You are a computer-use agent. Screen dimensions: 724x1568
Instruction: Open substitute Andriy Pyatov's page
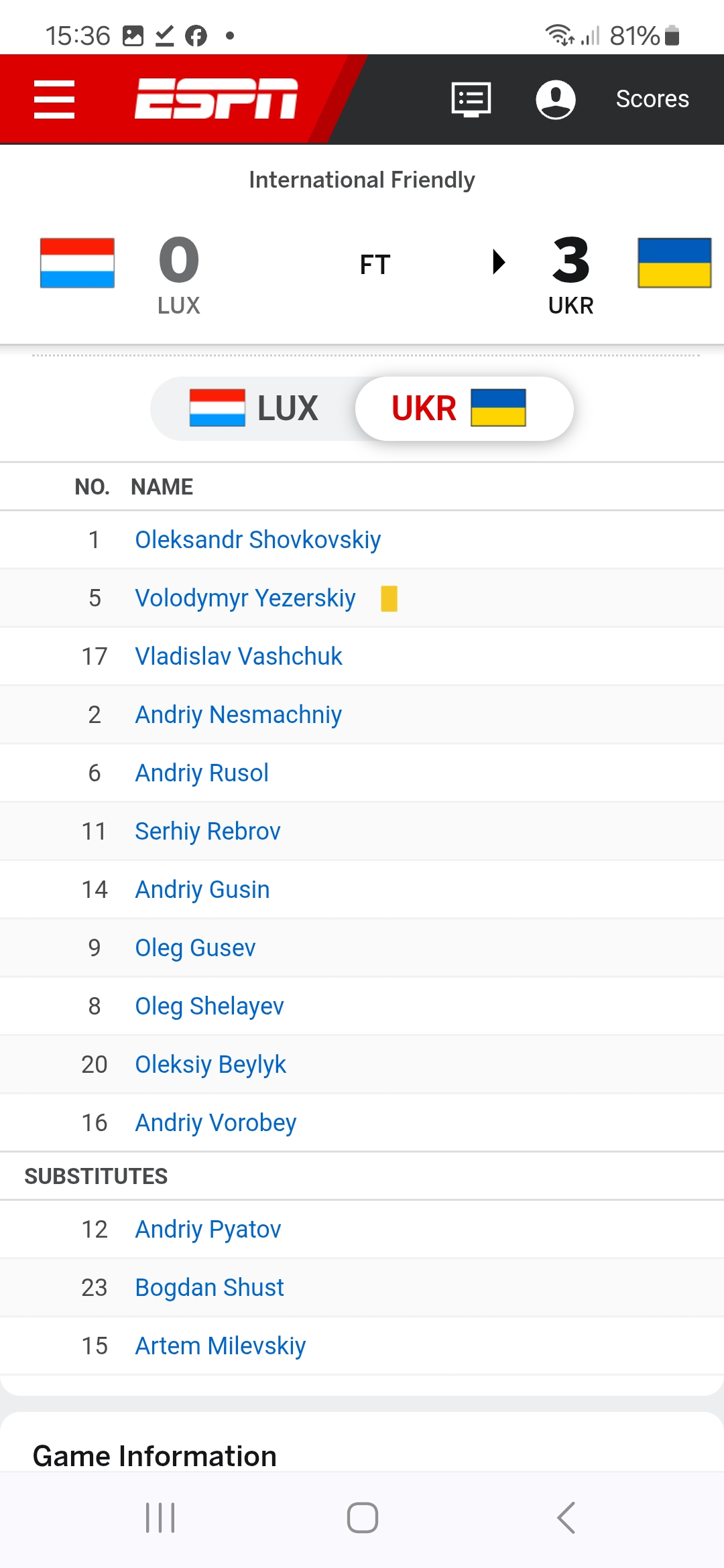[208, 1229]
